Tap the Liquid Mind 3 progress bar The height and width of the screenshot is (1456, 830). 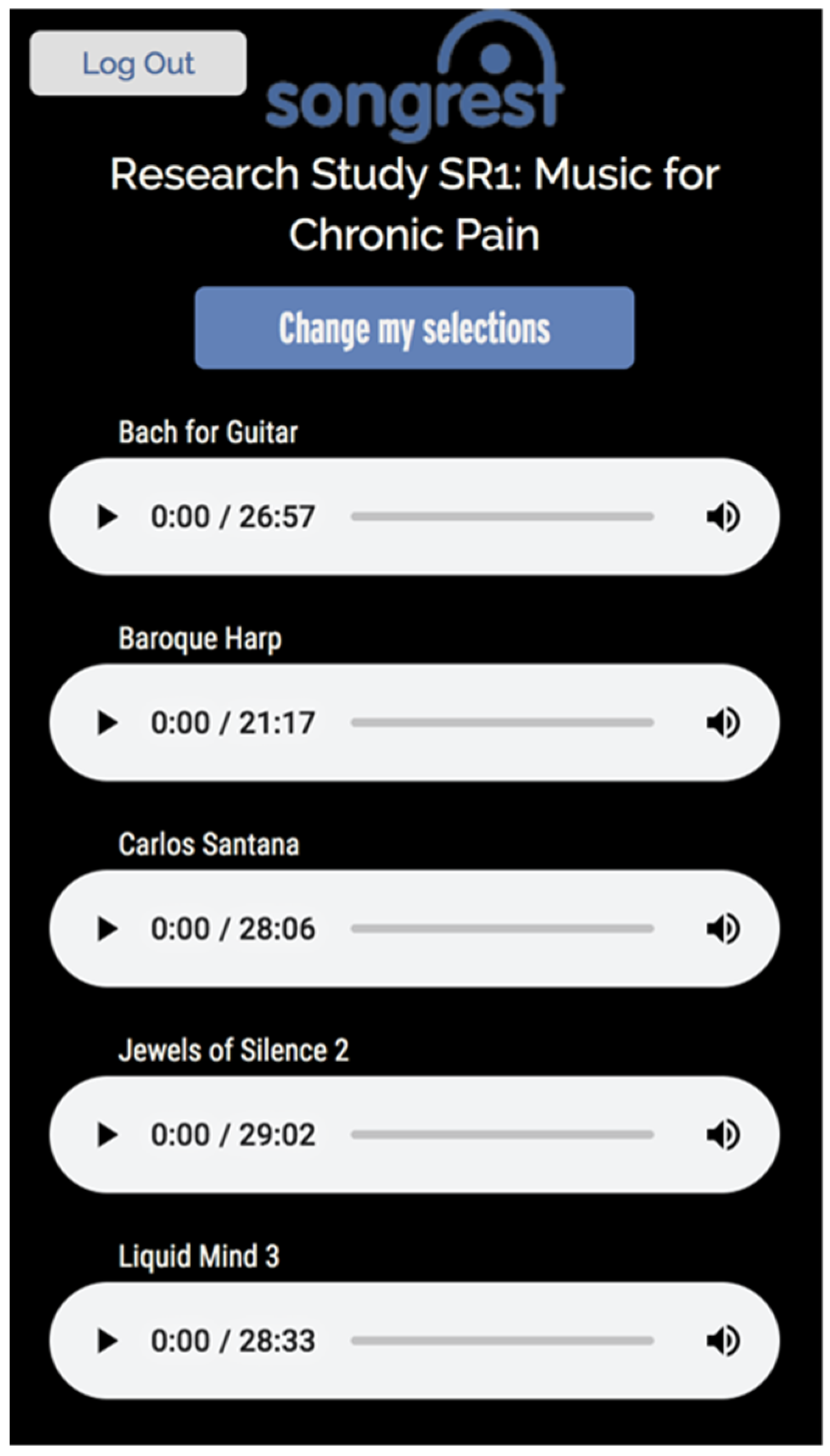[x=502, y=1340]
